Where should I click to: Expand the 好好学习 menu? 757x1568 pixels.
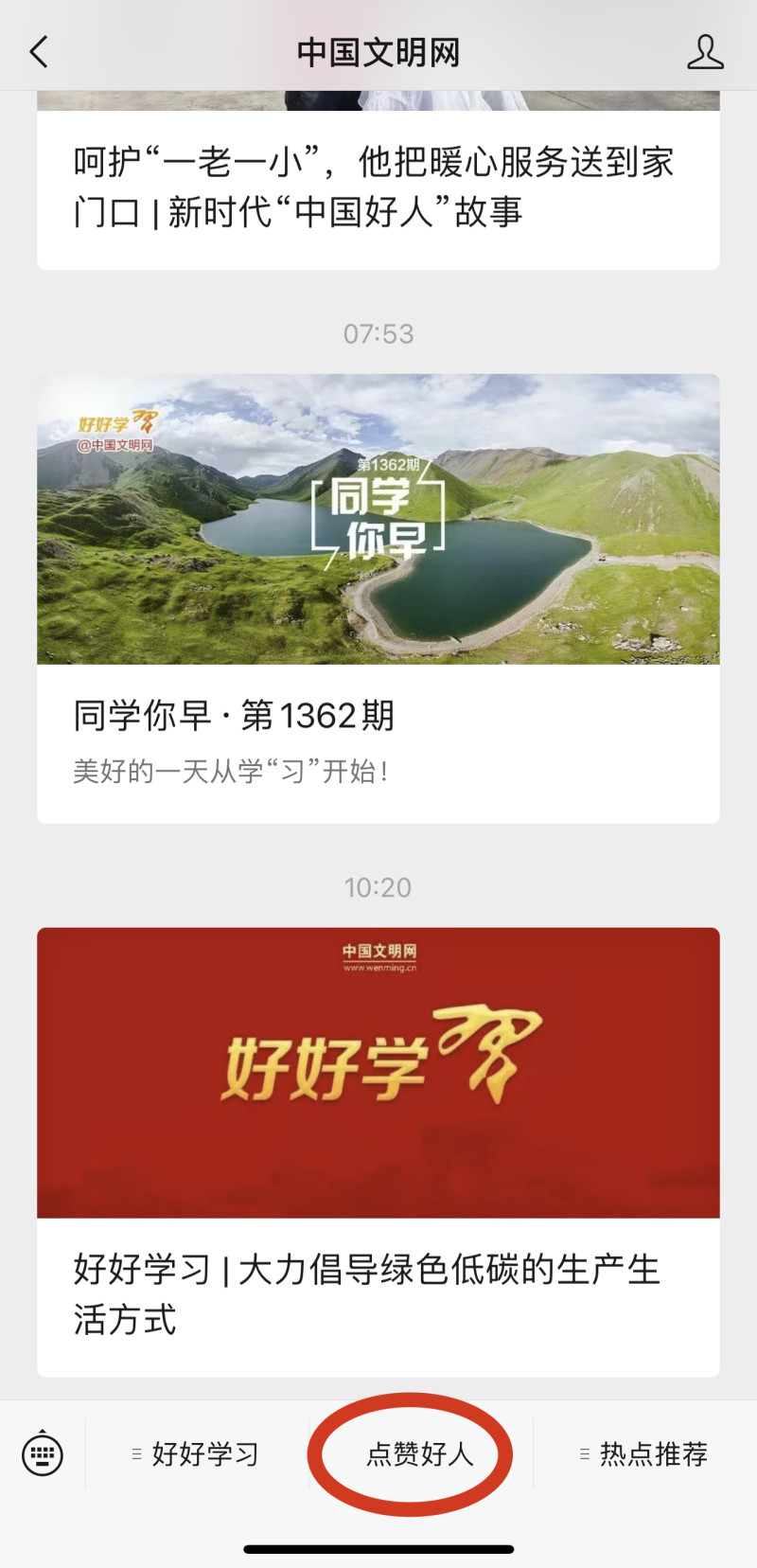coord(197,1453)
